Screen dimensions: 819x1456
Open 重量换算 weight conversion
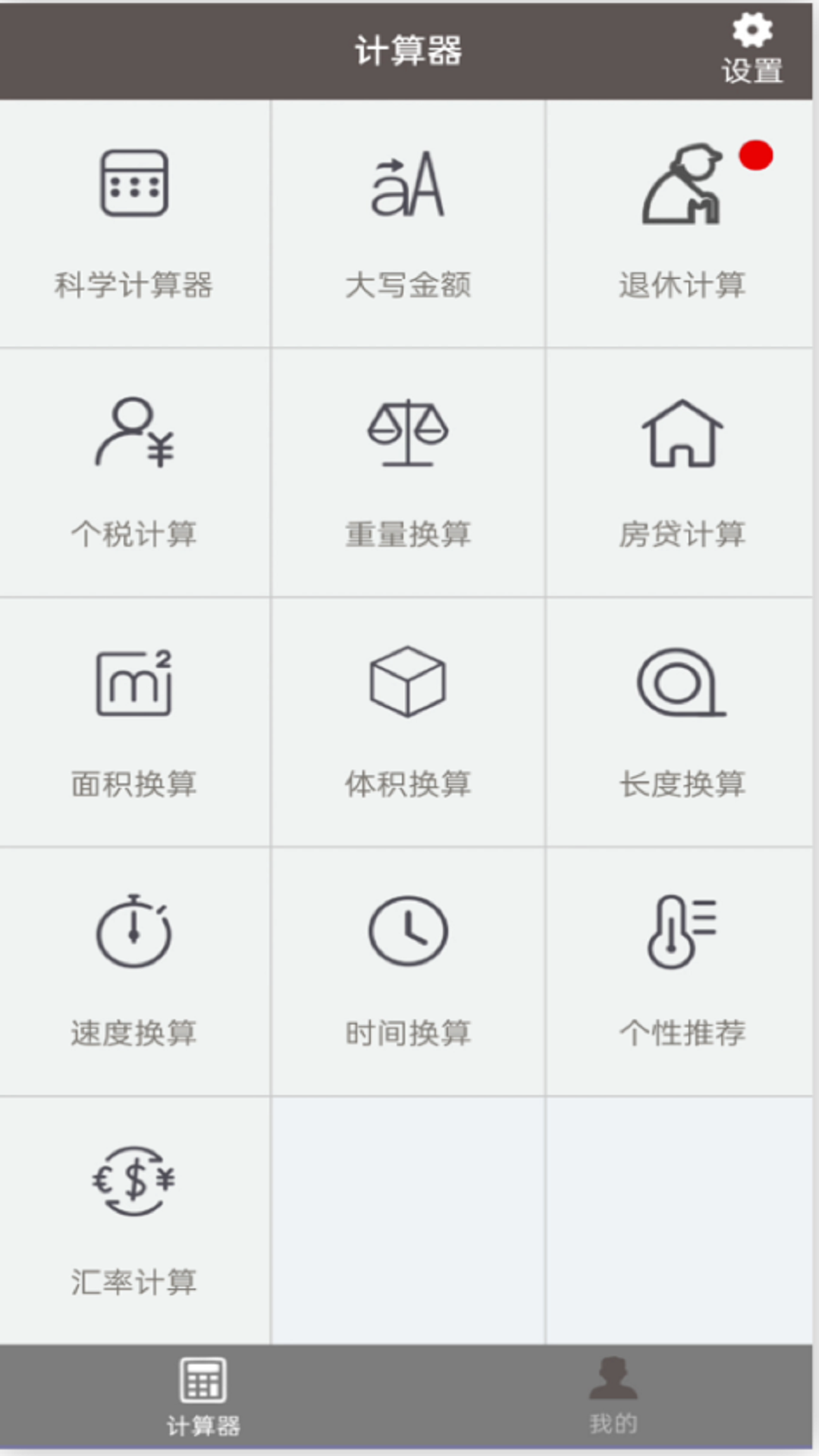(x=408, y=472)
